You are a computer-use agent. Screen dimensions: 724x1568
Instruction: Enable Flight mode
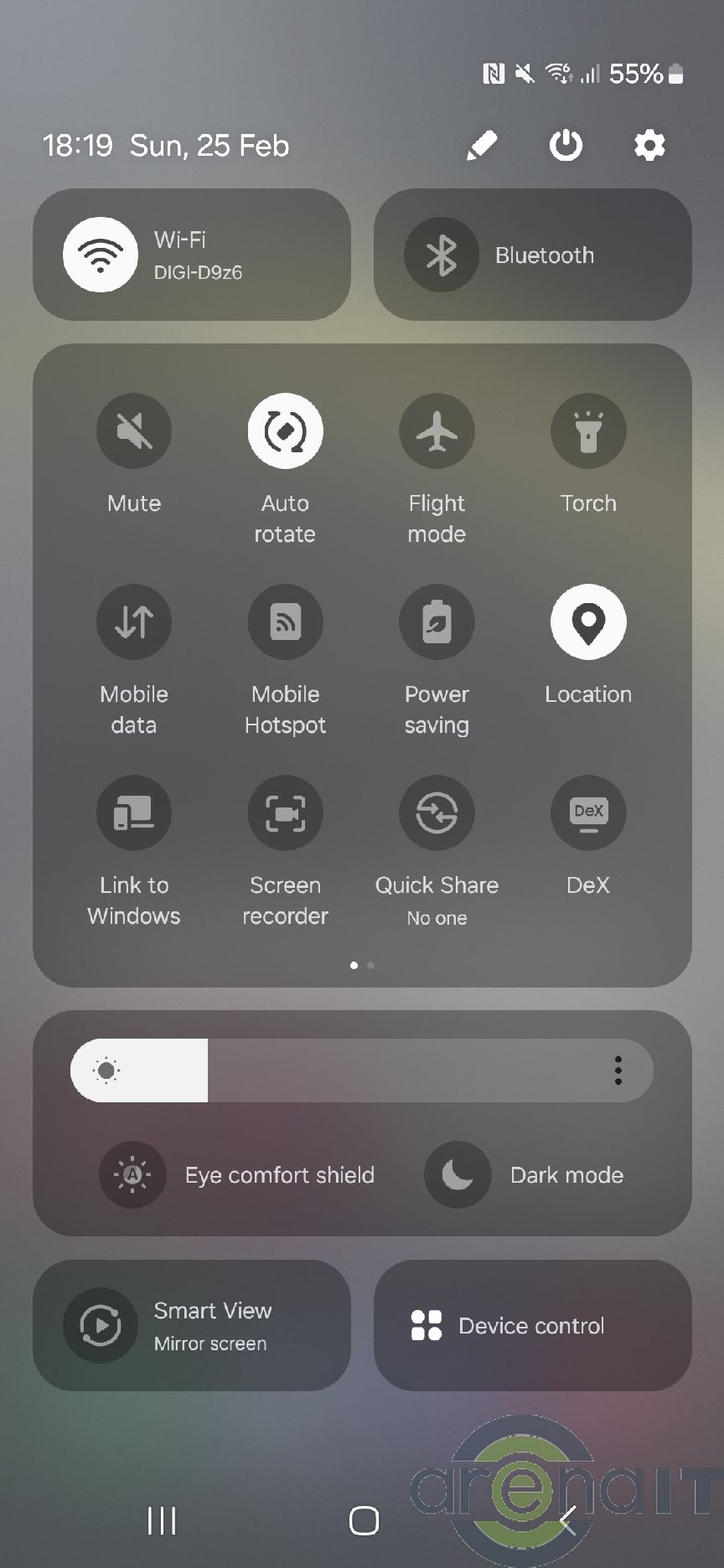click(437, 431)
